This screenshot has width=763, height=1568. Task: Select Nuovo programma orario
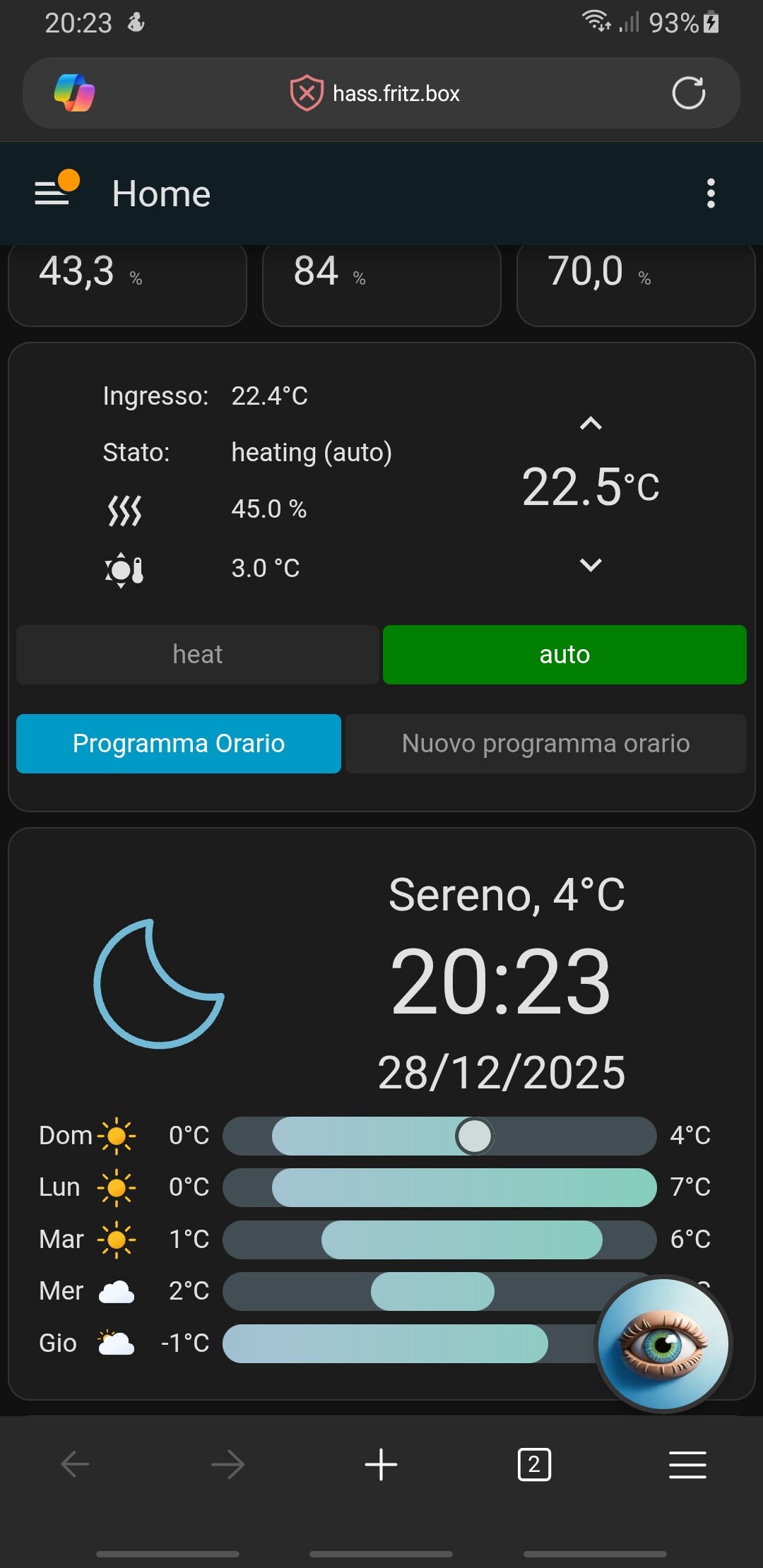[545, 744]
